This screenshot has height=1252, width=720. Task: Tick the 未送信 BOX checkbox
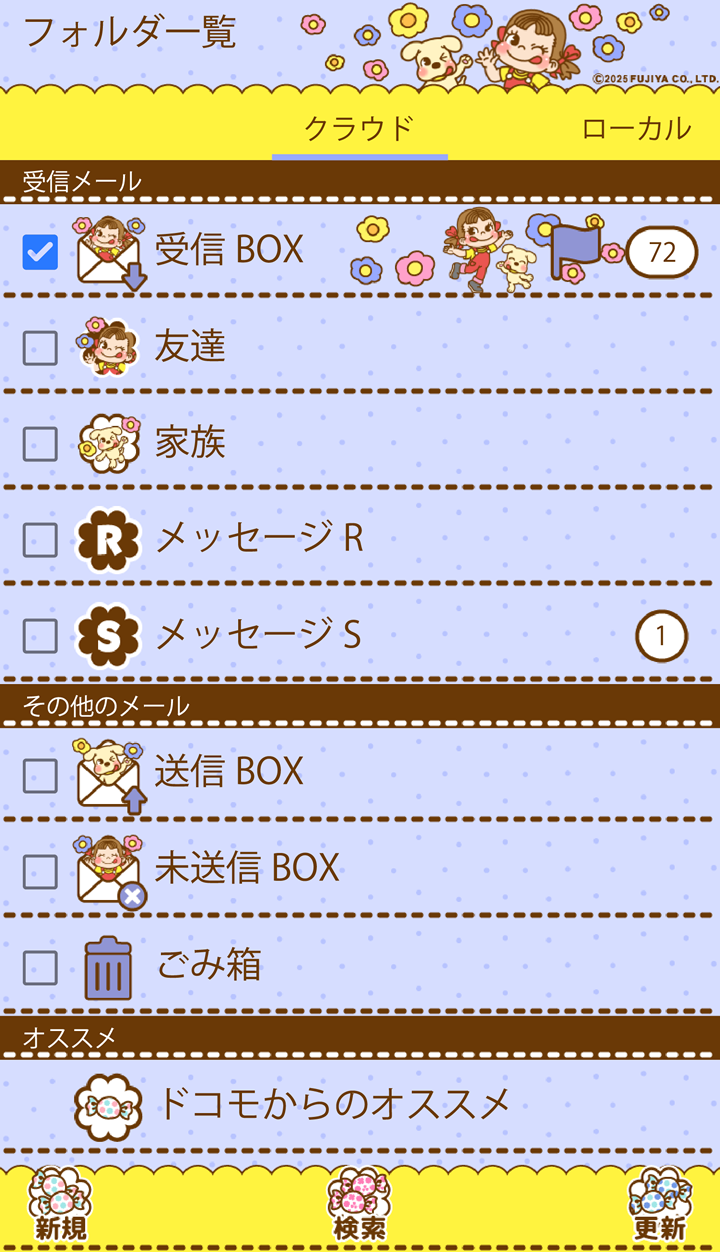(x=40, y=871)
